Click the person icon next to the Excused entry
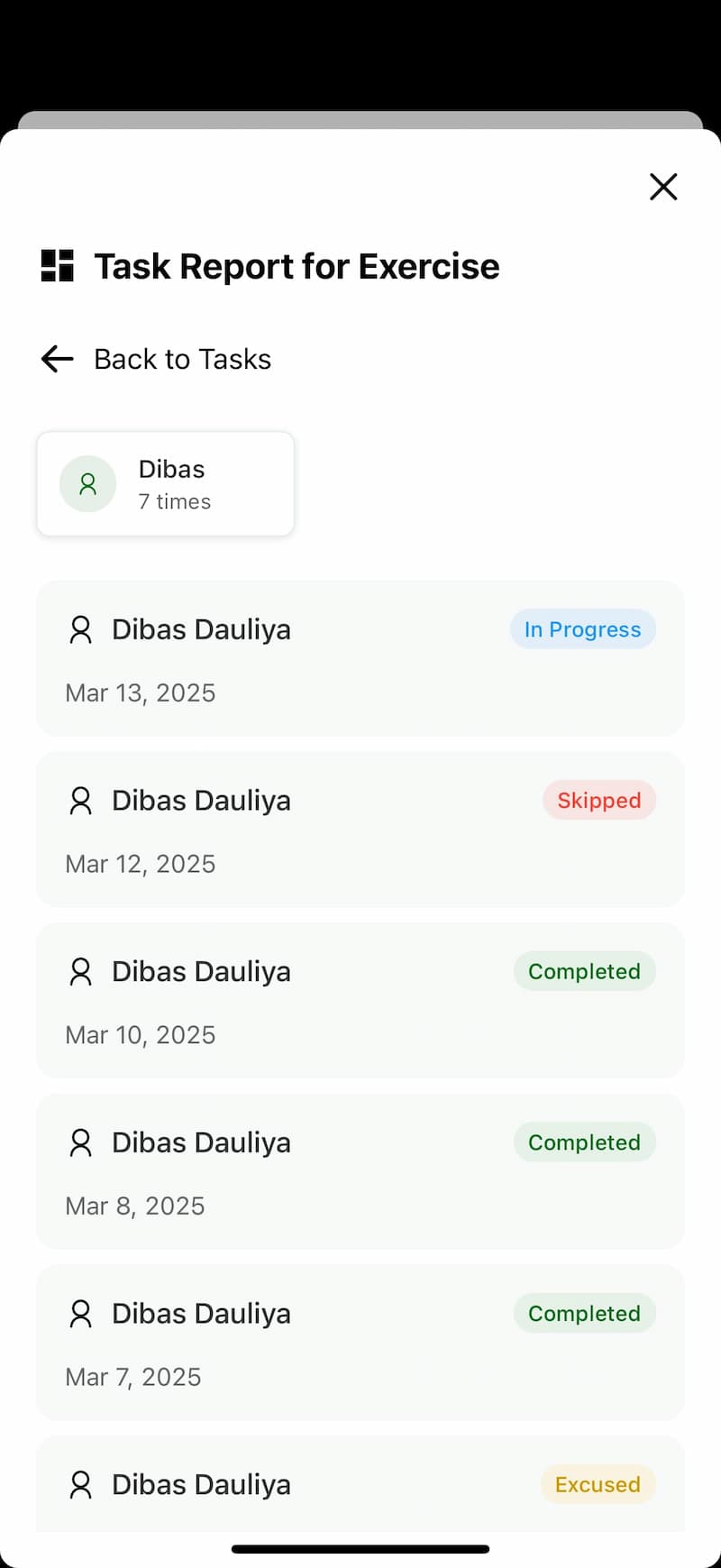 pyautogui.click(x=80, y=1483)
